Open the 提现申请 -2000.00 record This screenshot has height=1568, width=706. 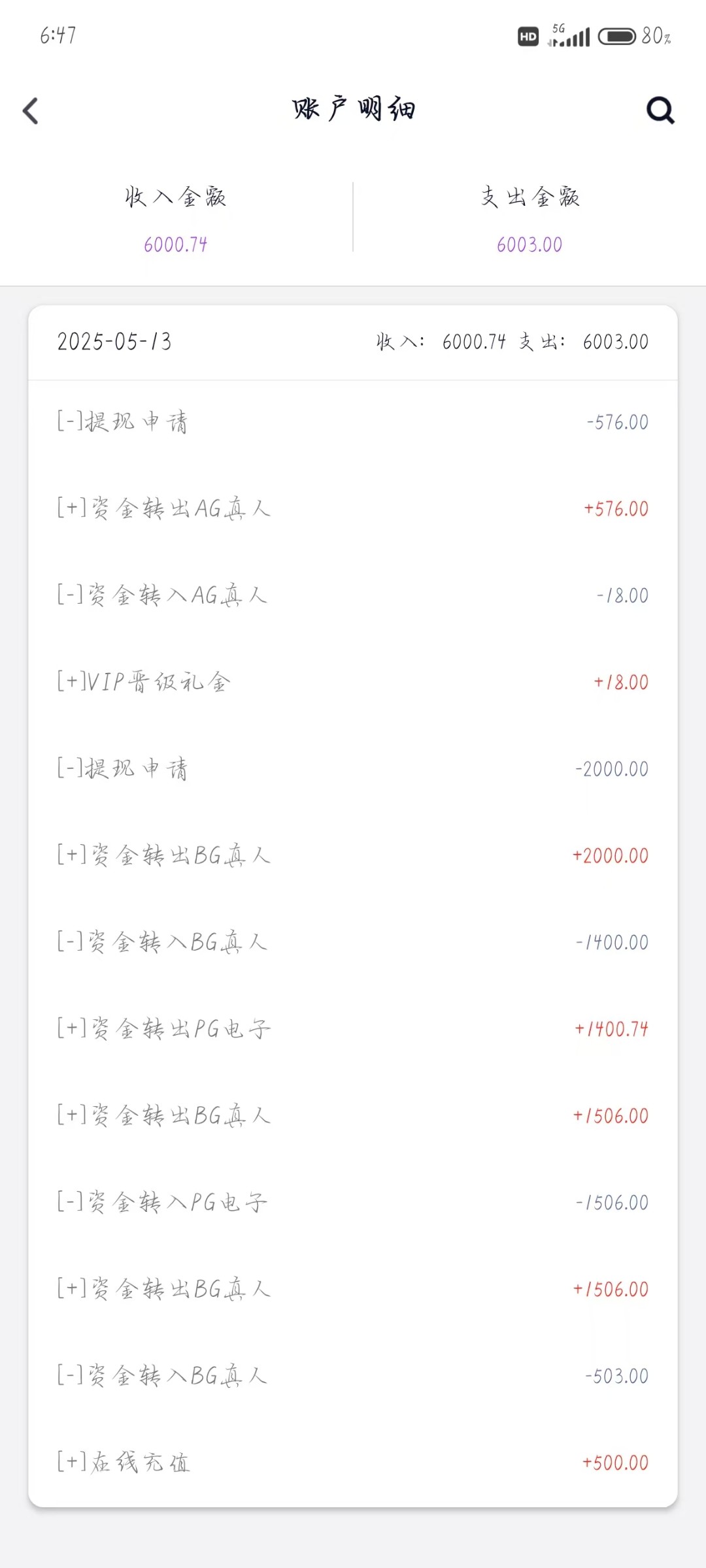353,769
